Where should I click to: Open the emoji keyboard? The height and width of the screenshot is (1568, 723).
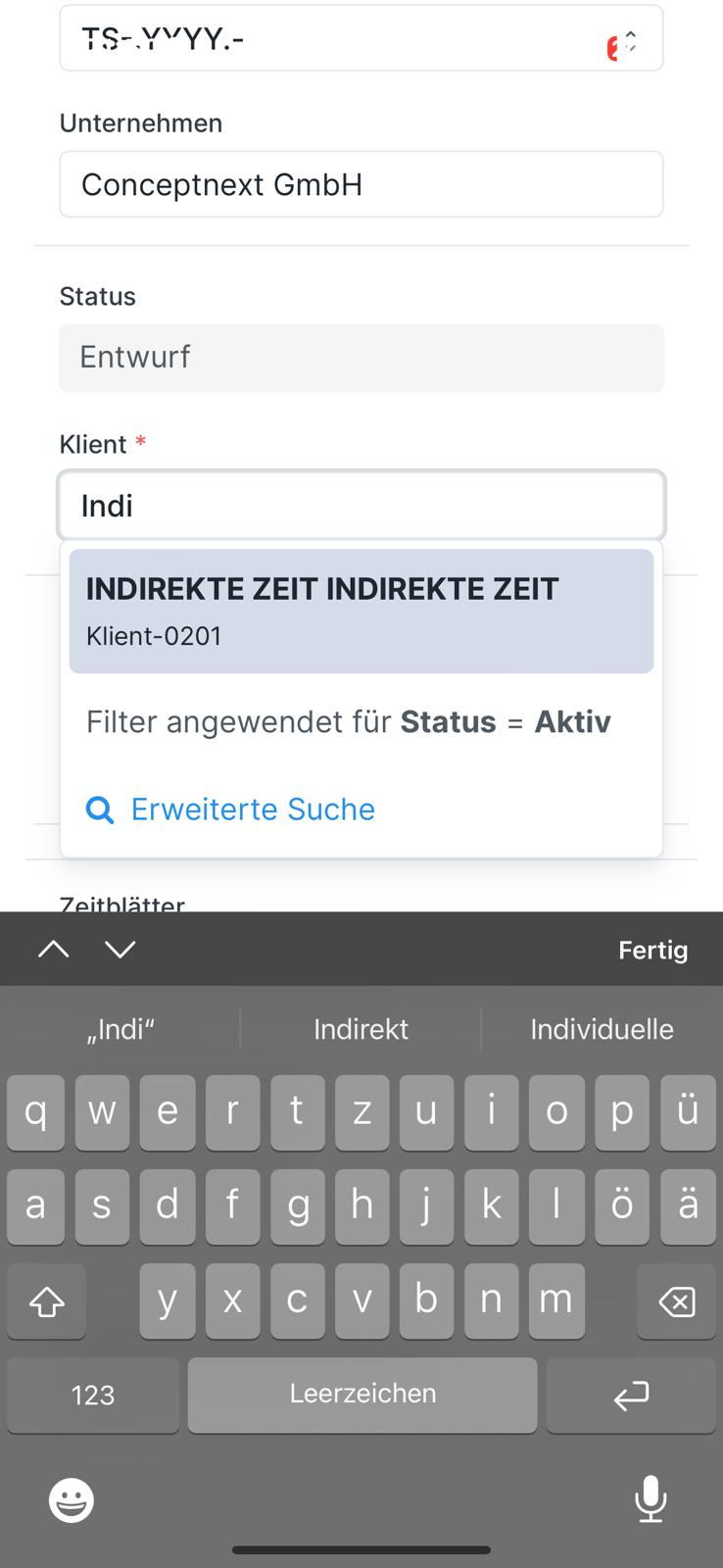tap(72, 1499)
